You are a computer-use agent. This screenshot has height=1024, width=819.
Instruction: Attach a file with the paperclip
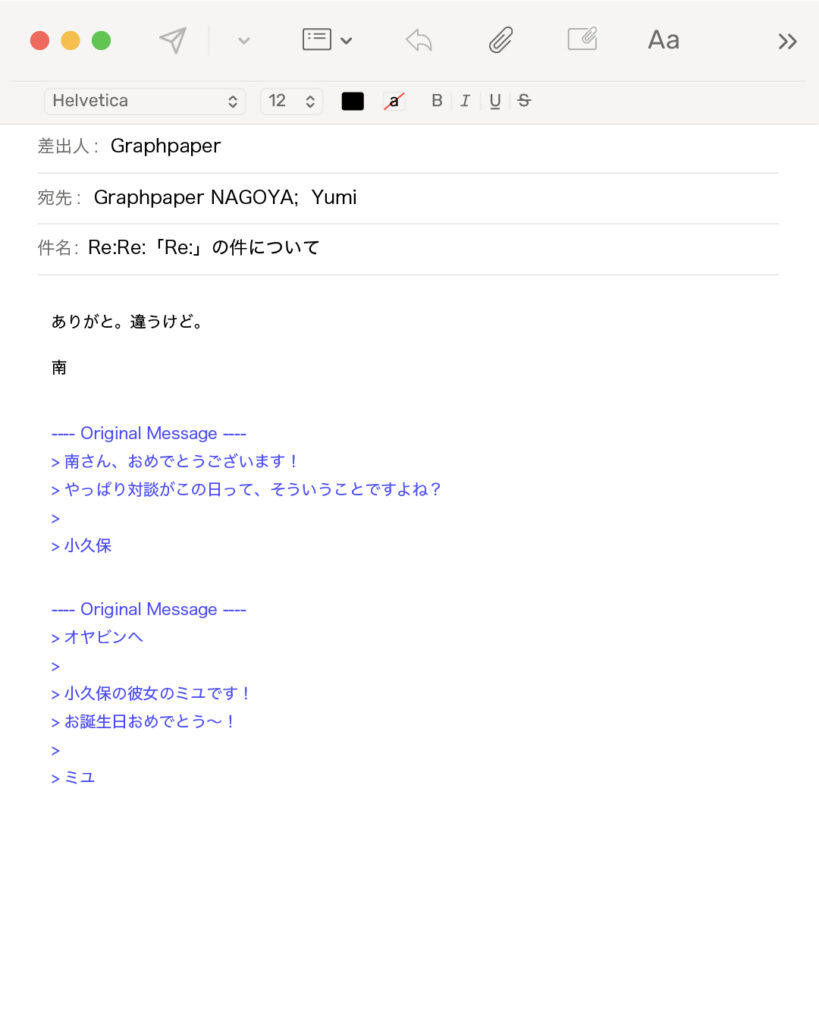(500, 40)
